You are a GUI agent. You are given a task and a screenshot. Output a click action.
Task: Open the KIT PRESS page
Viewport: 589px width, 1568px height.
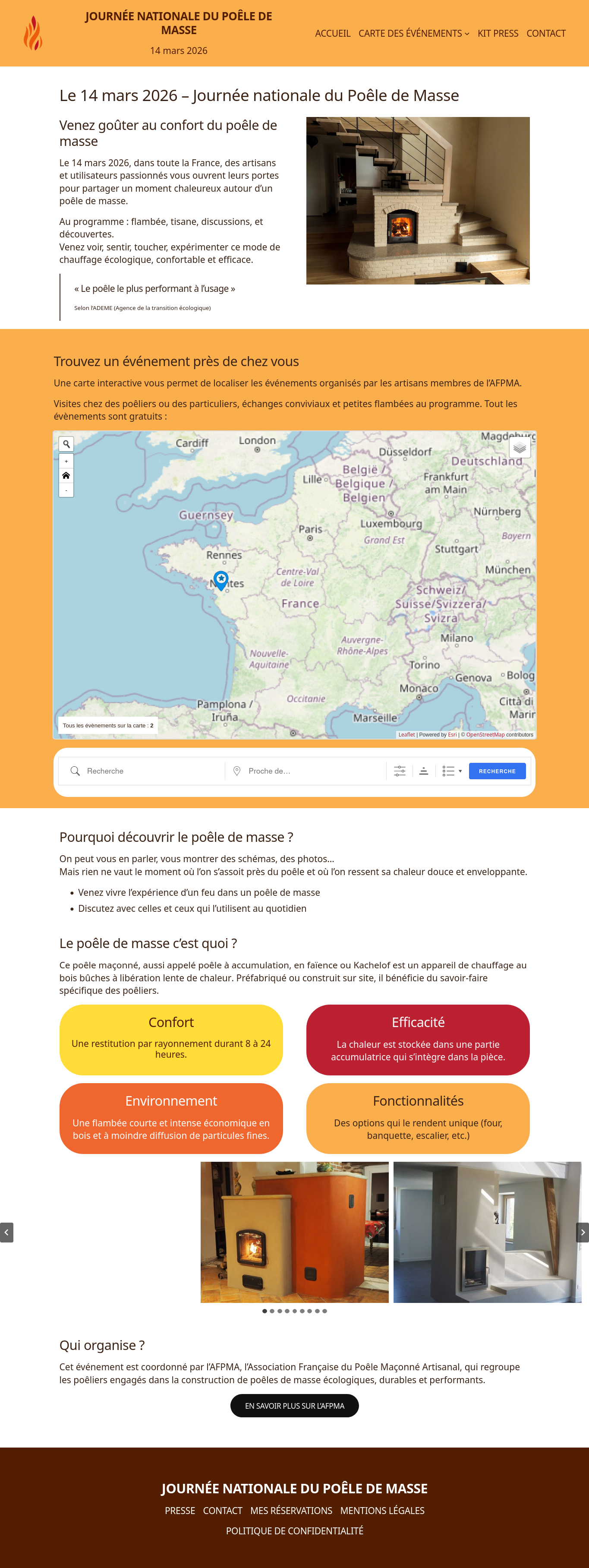pos(497,34)
